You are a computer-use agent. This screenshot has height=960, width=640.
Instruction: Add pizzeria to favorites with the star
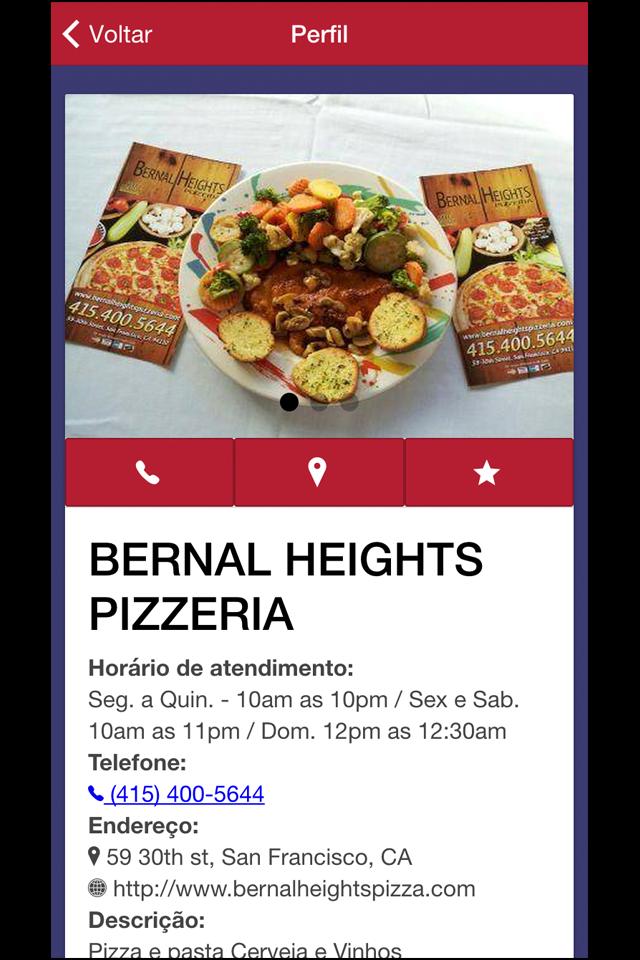click(x=487, y=473)
